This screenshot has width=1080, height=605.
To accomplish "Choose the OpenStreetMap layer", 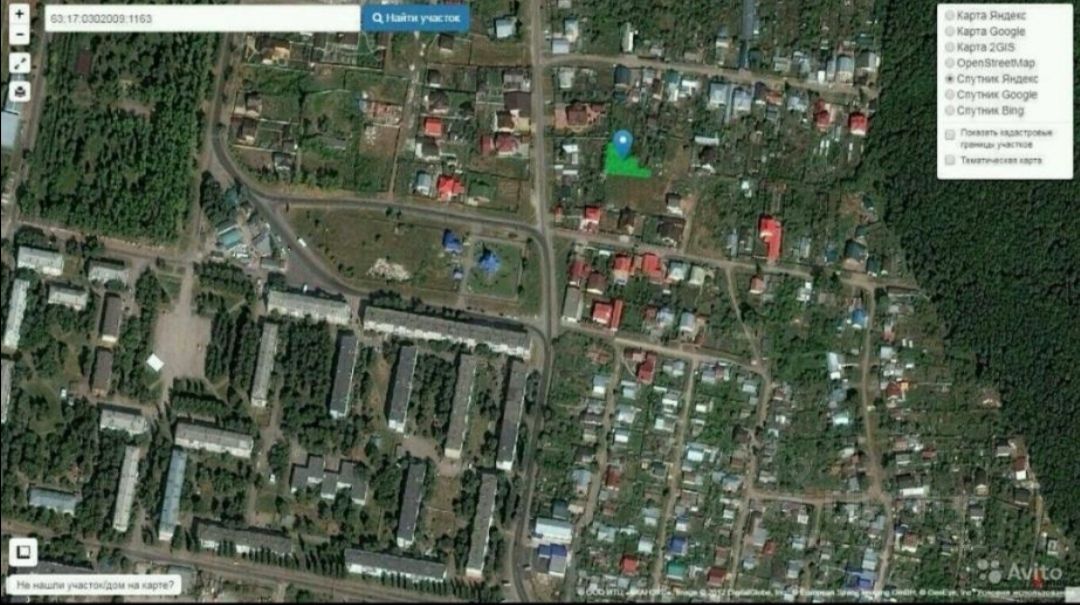I will [950, 62].
